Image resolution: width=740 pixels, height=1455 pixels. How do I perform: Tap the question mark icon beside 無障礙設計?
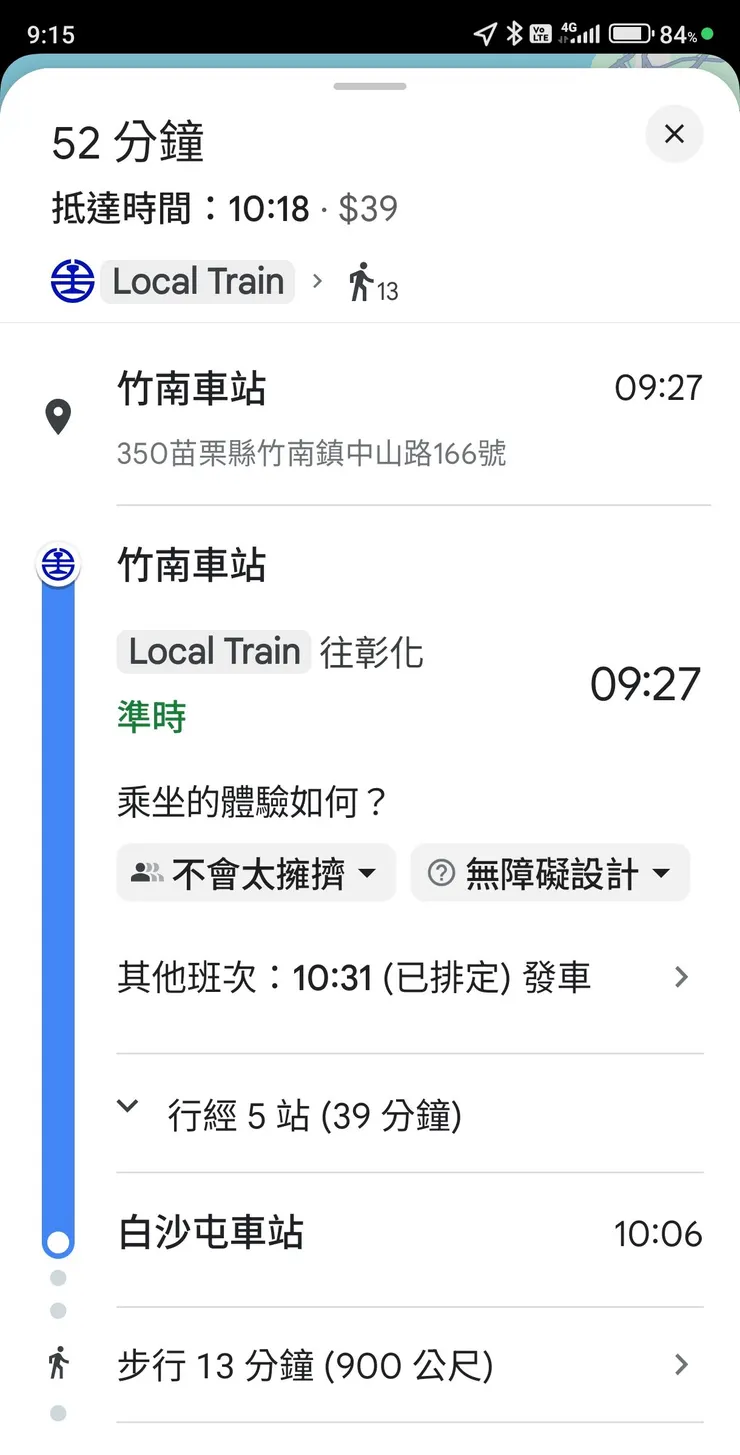[x=440, y=872]
